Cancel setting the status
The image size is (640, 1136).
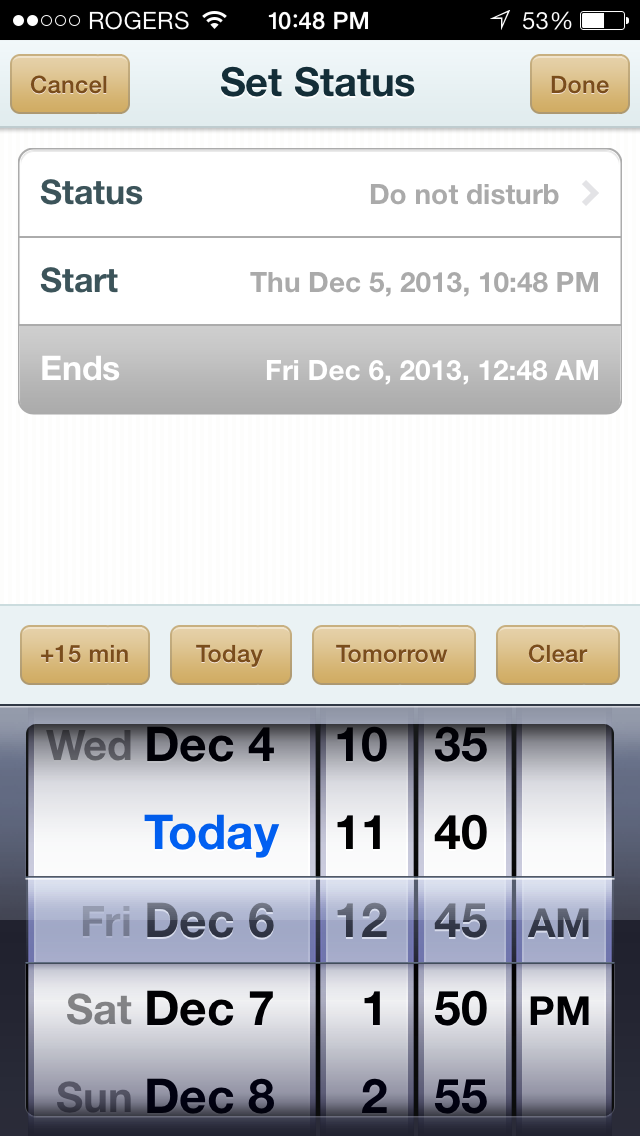click(x=70, y=84)
